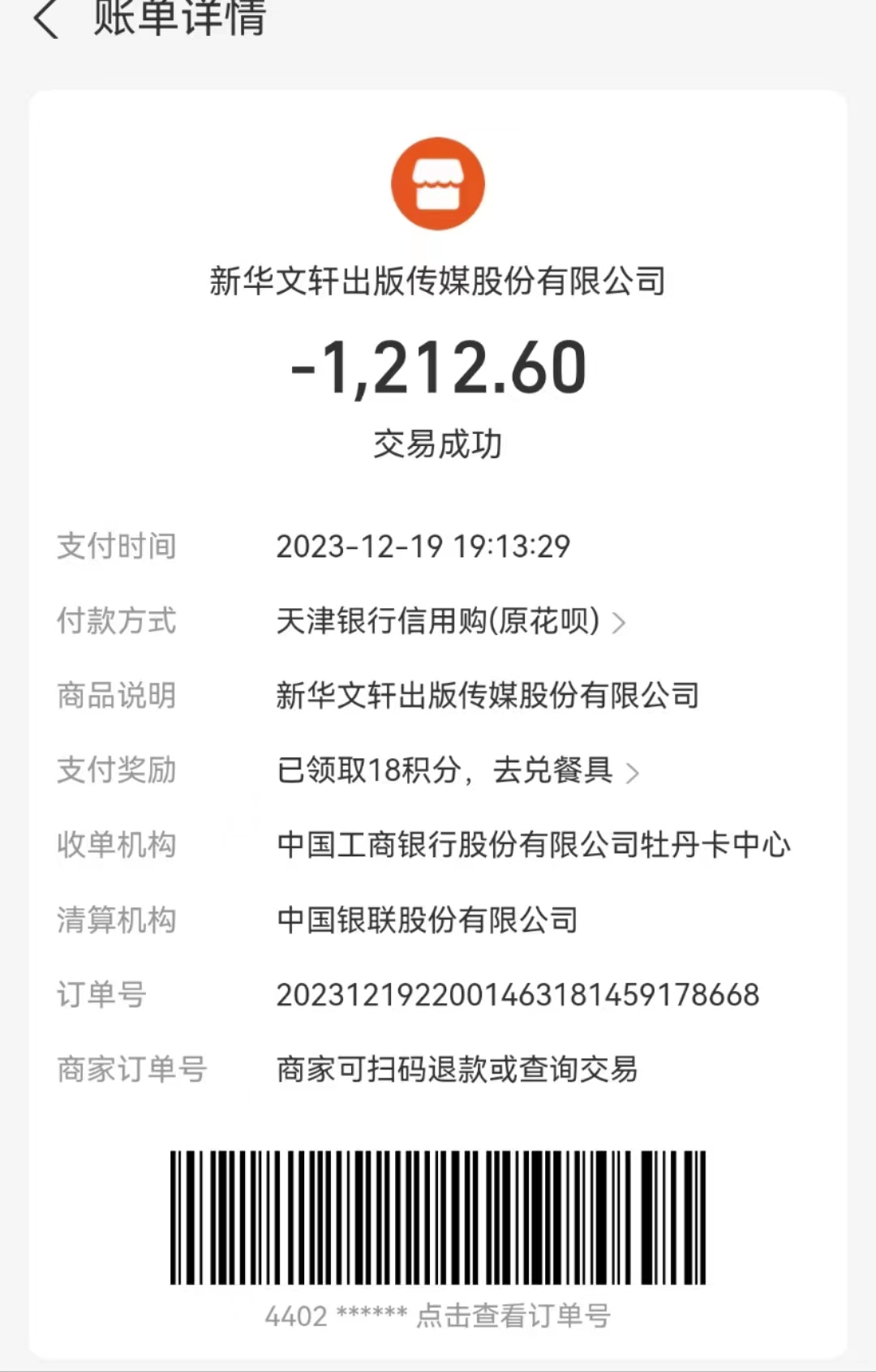Open payment method 天津银行信用购(原花呗)
The width and height of the screenshot is (876, 1372).
[450, 622]
